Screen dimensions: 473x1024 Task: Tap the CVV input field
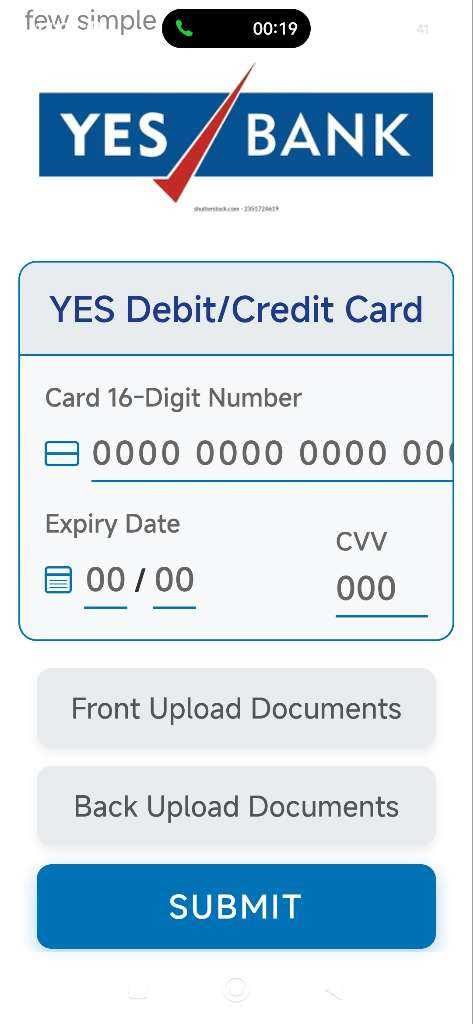(x=382, y=589)
